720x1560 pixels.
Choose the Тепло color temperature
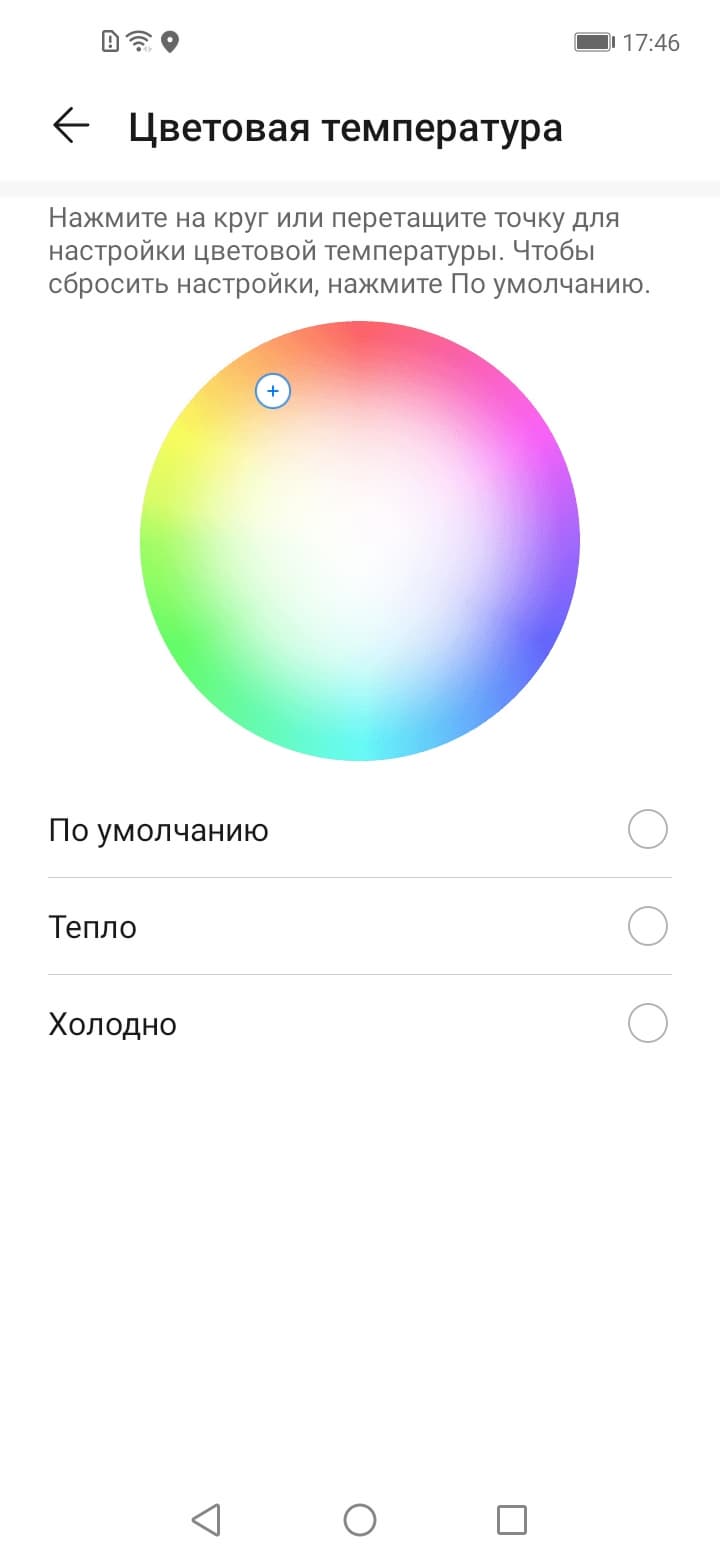pos(647,927)
